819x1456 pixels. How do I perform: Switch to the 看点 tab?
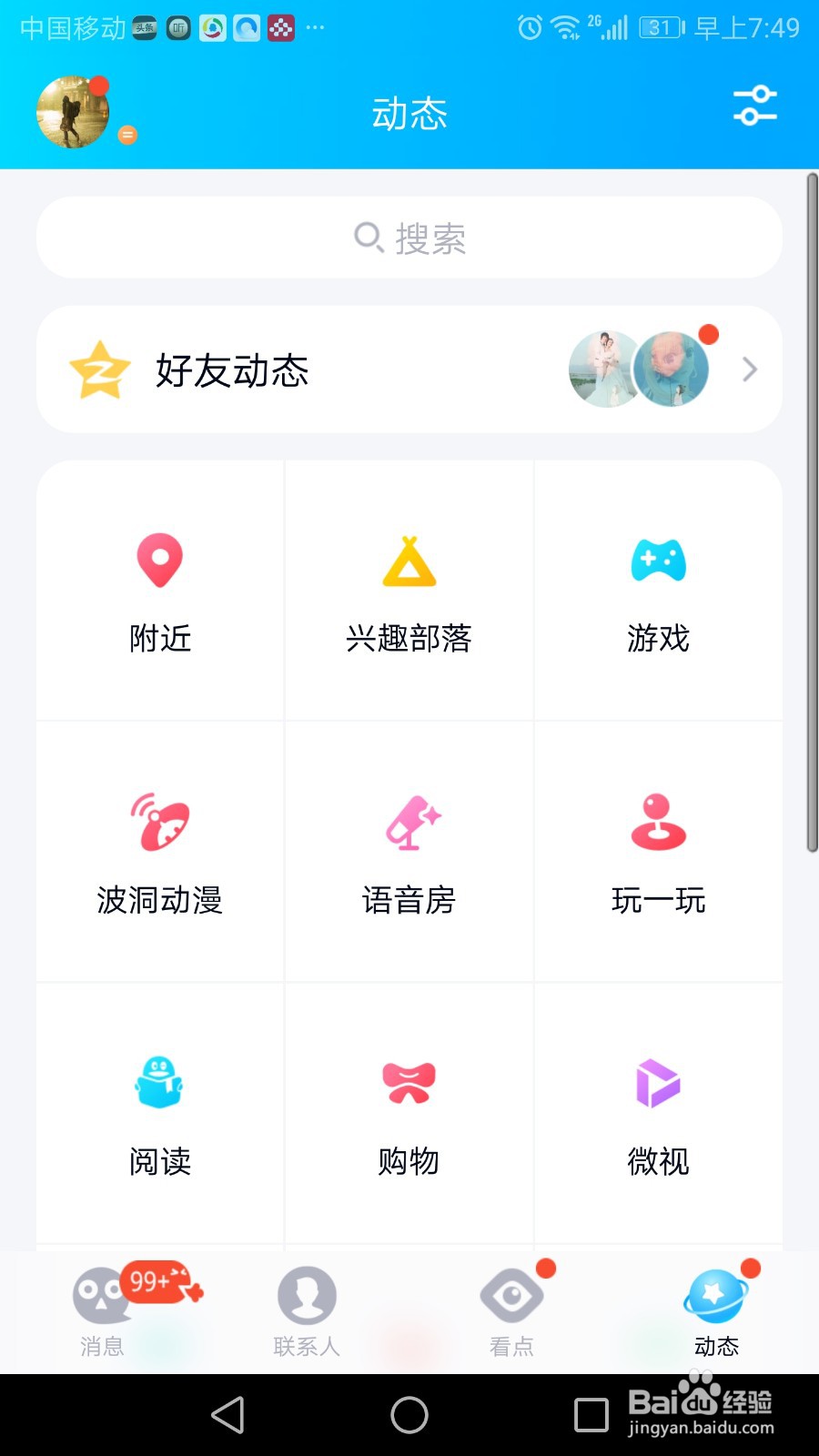click(x=511, y=1310)
